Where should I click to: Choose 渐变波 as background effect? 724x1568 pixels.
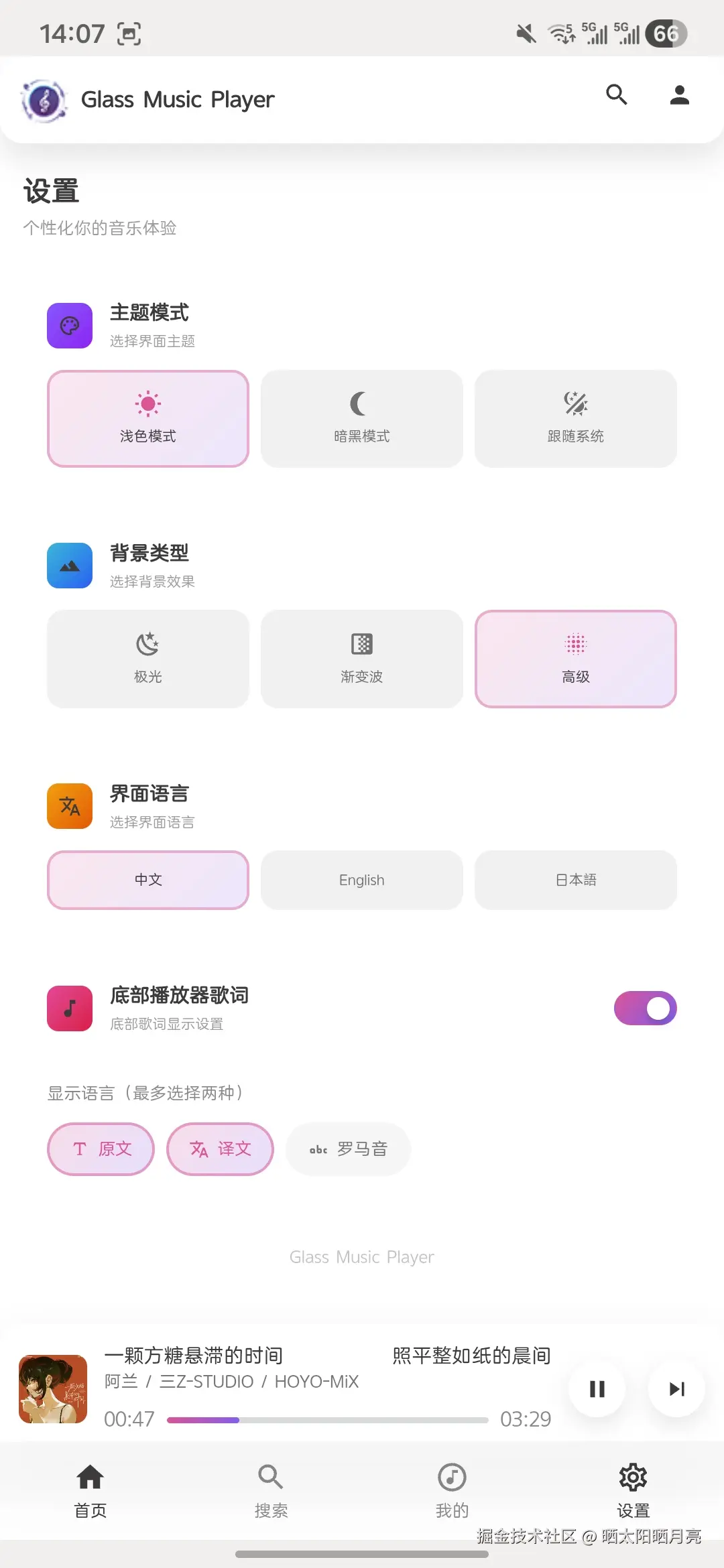[x=361, y=658]
